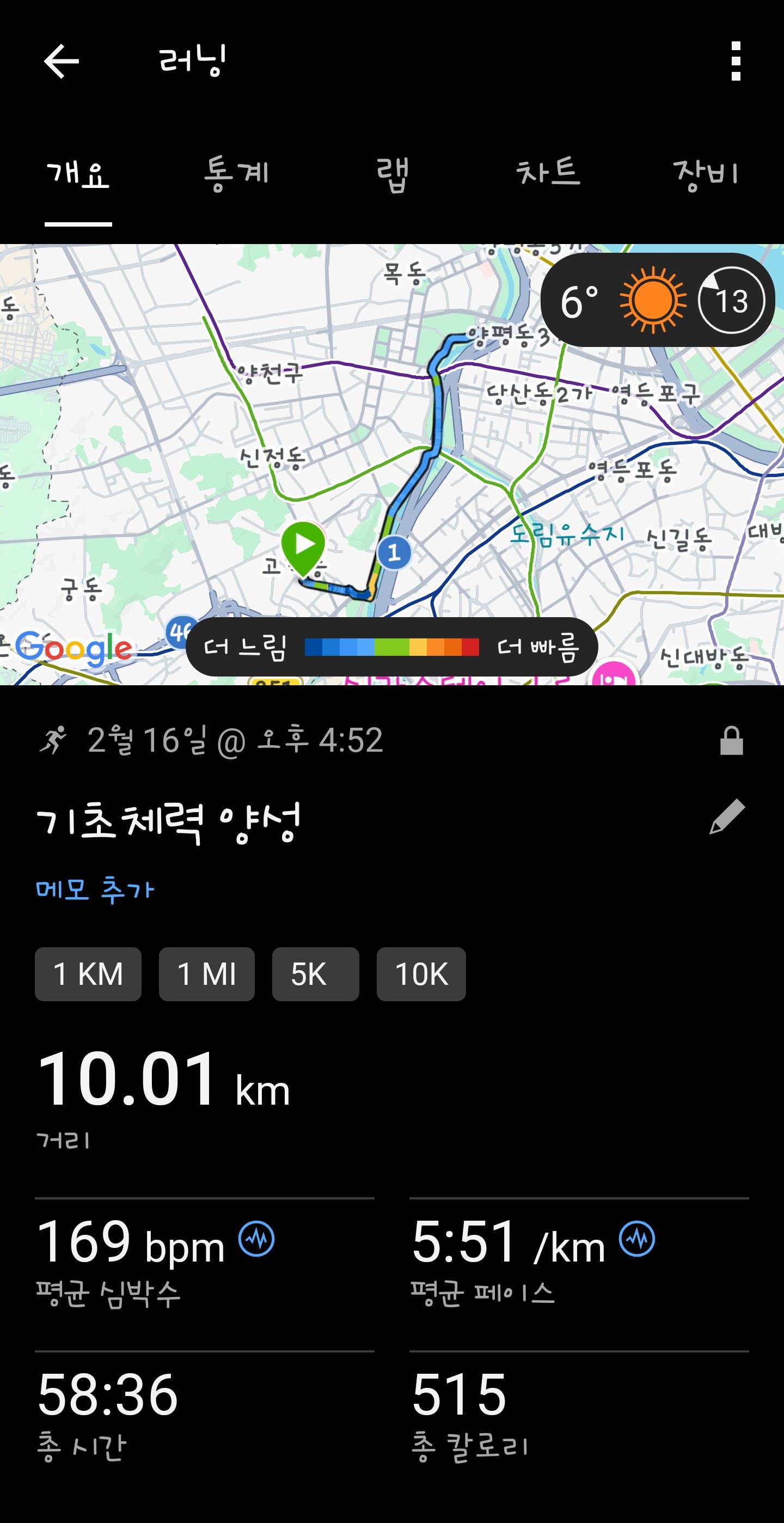Select the 5K split chip
Screen dimensions: 784x1523
click(315, 974)
